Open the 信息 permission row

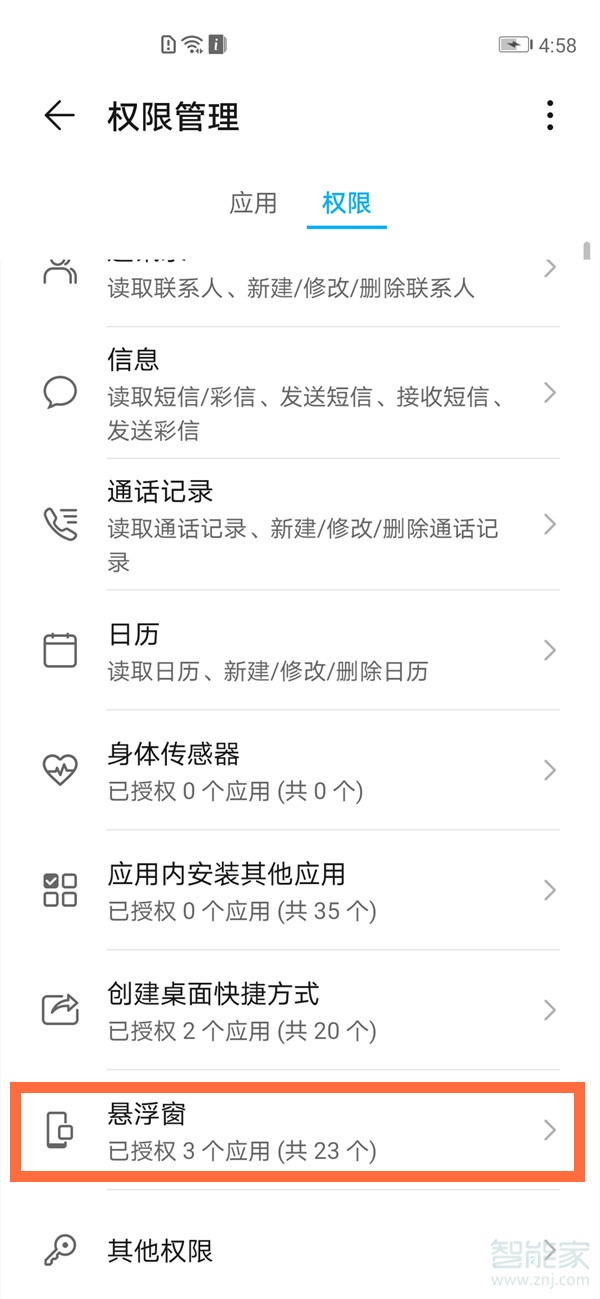coord(300,393)
